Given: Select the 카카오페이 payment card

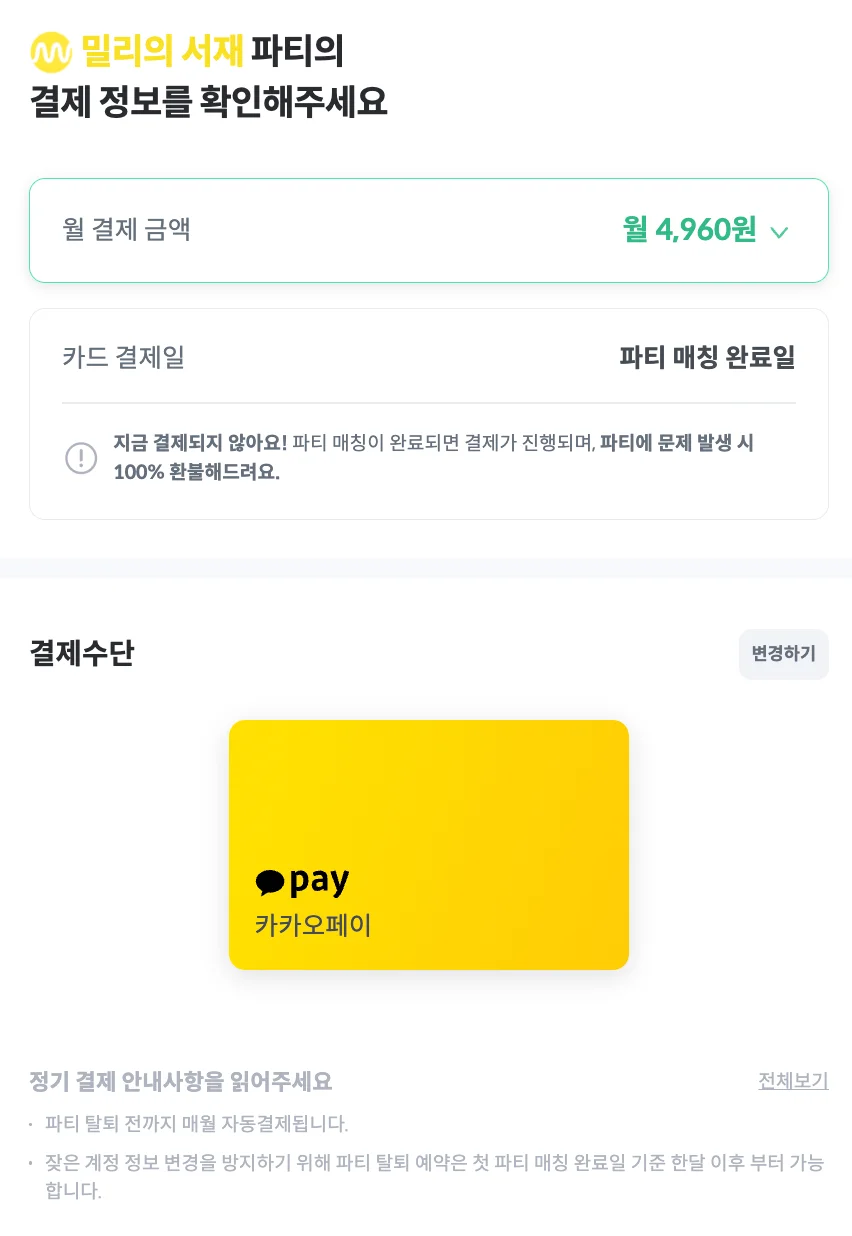Looking at the screenshot, I should pos(428,844).
